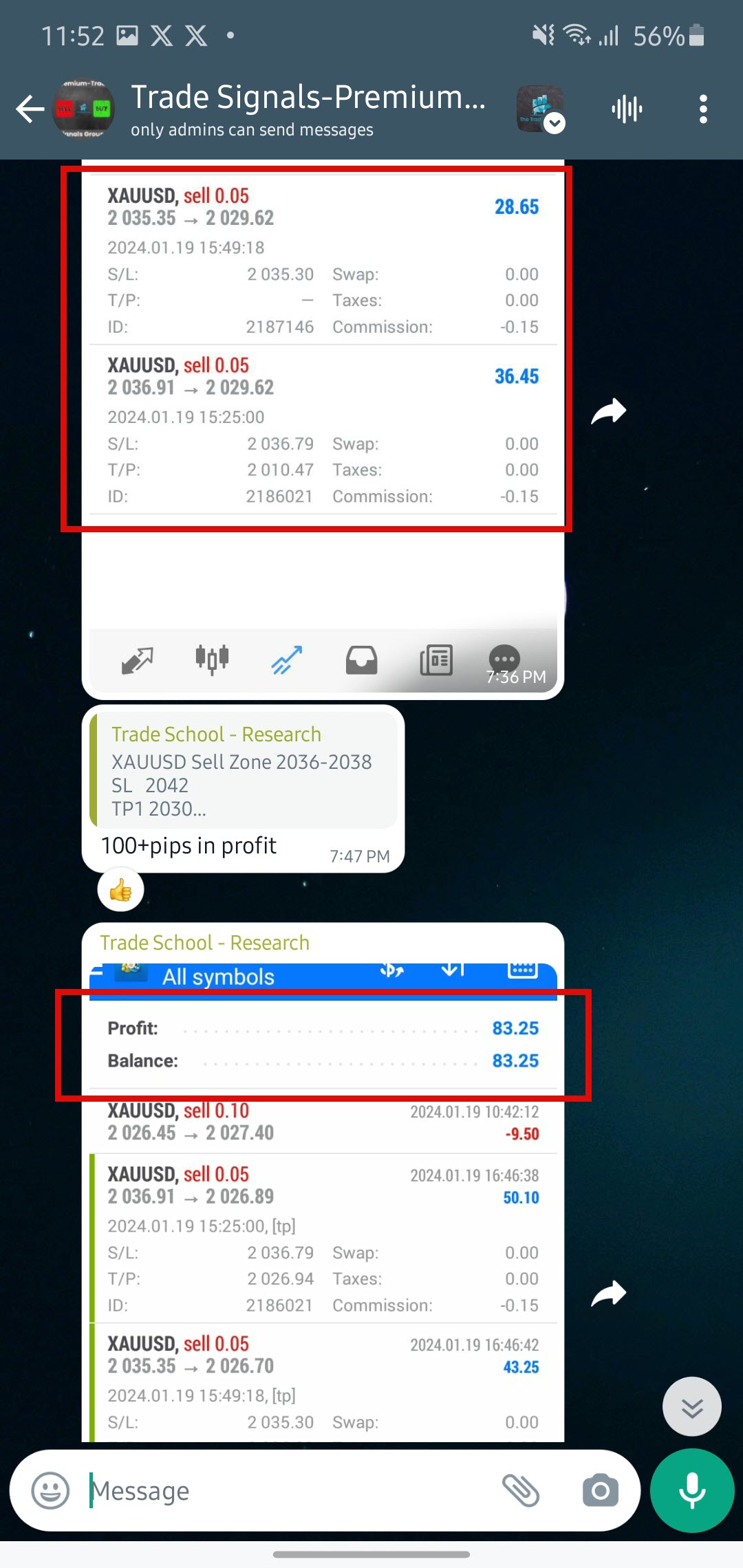
Task: Open Trade Signals-Premium group info
Action: coord(308,109)
